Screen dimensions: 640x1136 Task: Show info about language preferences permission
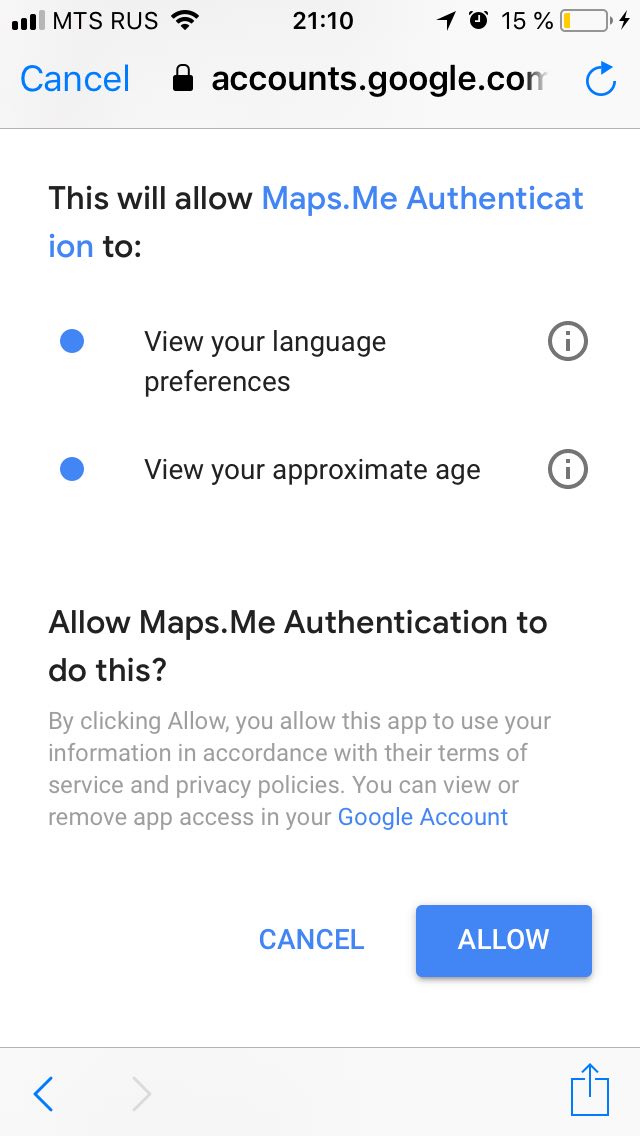pos(568,341)
